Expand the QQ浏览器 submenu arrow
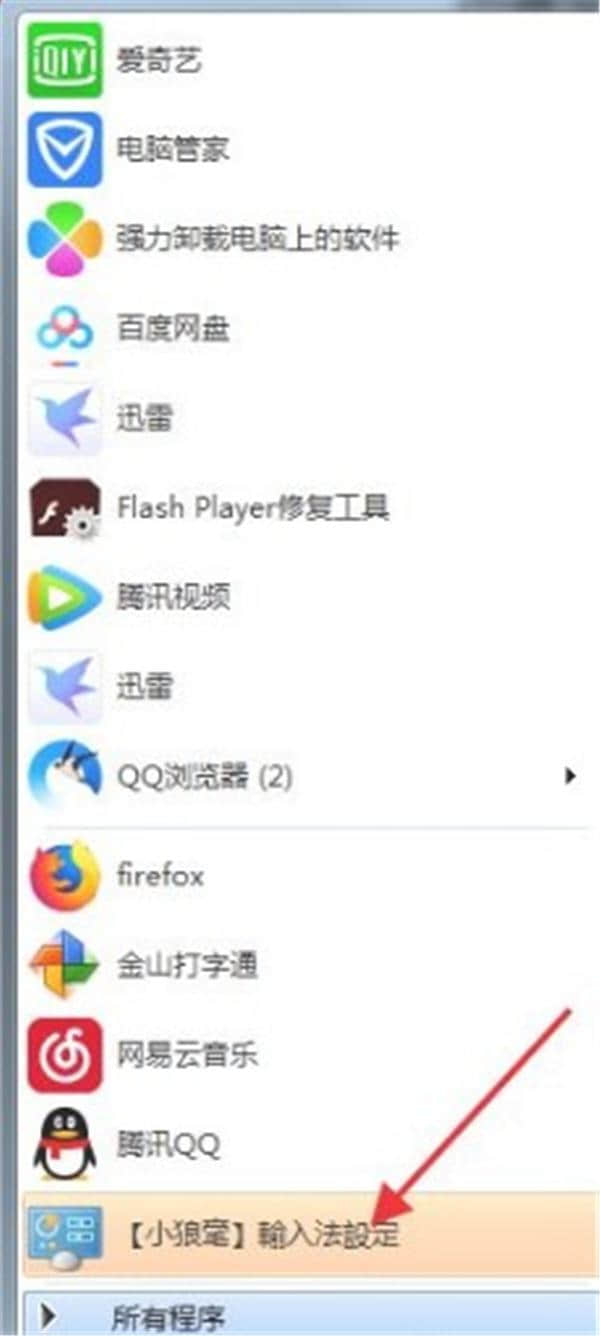The width and height of the screenshot is (600, 1336). pyautogui.click(x=570, y=775)
